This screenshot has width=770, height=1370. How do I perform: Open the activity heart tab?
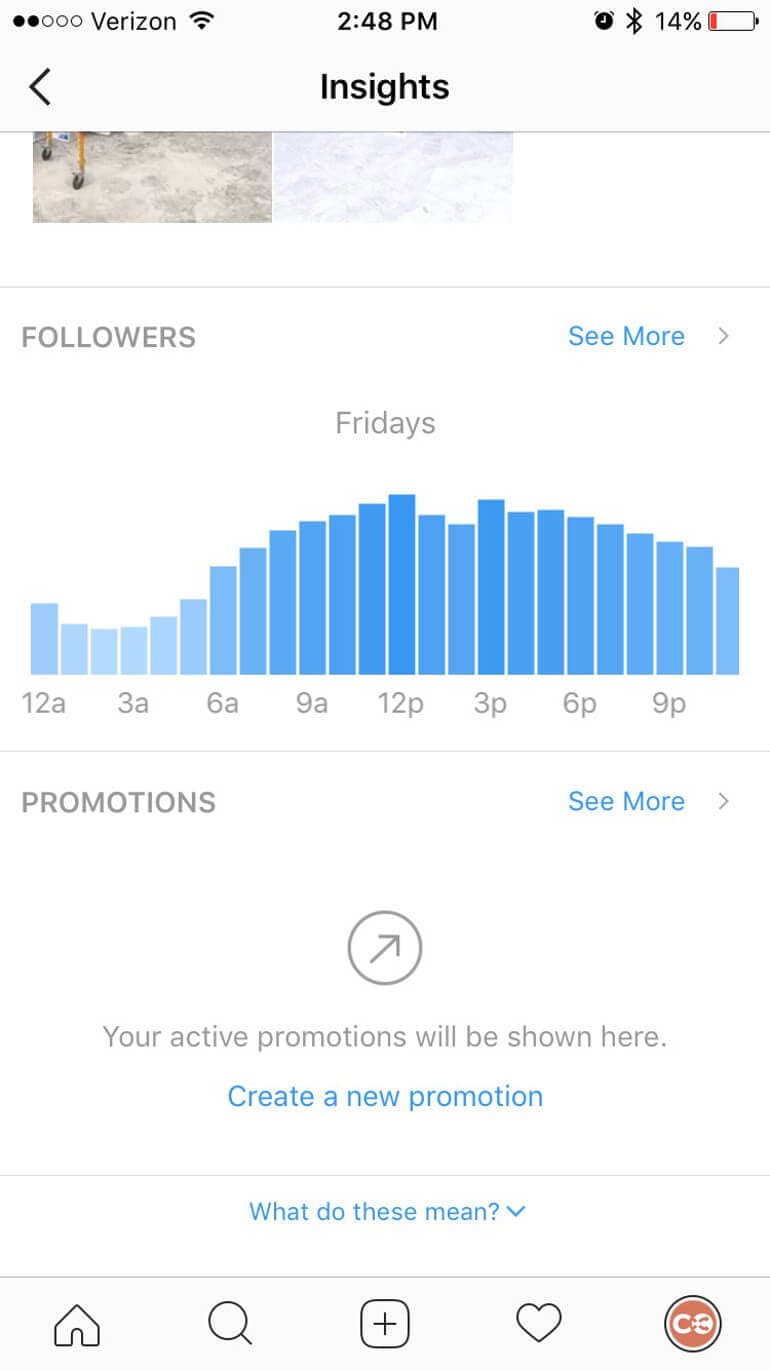pyautogui.click(x=539, y=1324)
